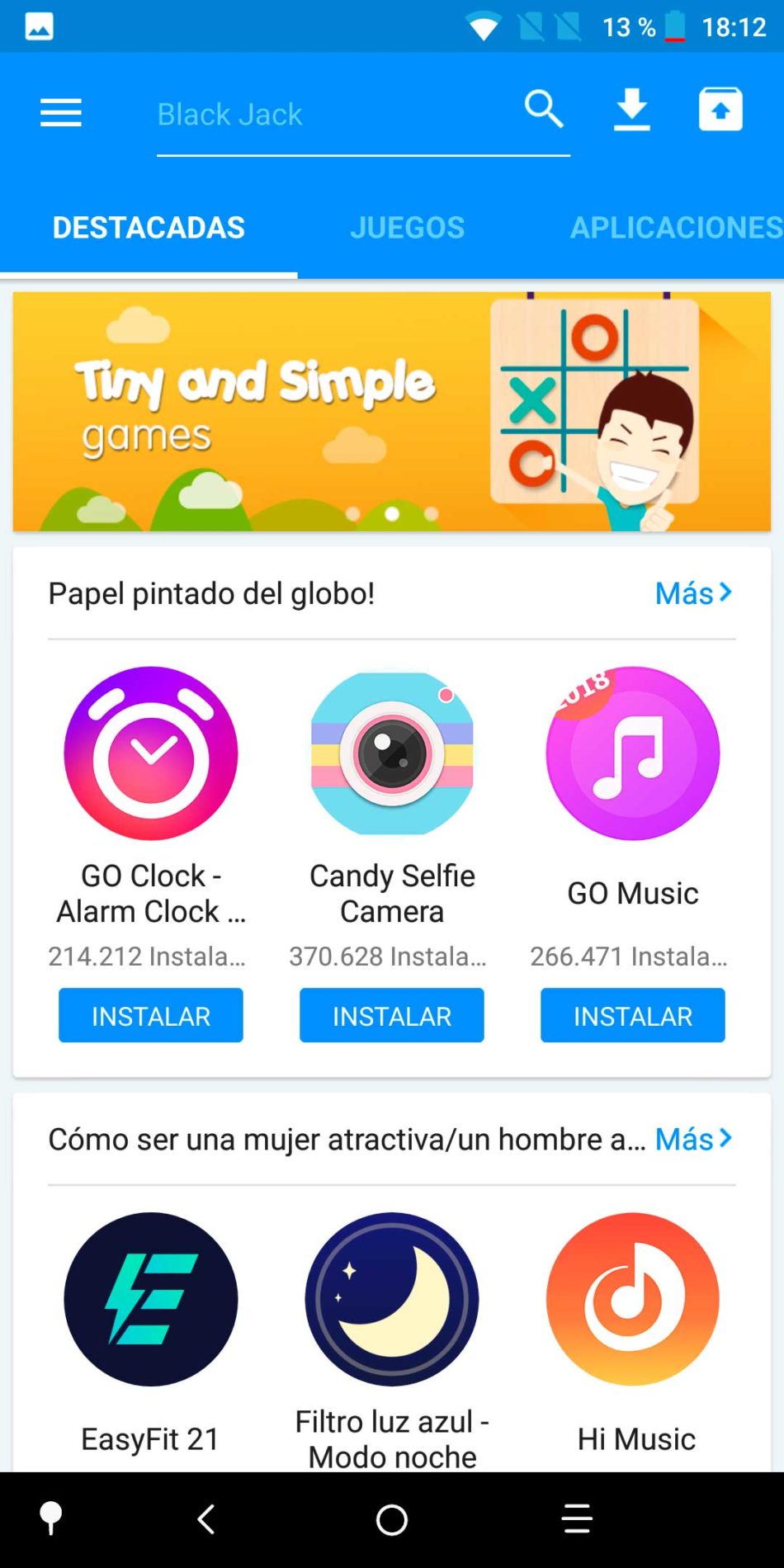784x1568 pixels.
Task: Tap the magnifier search icon
Action: click(x=544, y=110)
